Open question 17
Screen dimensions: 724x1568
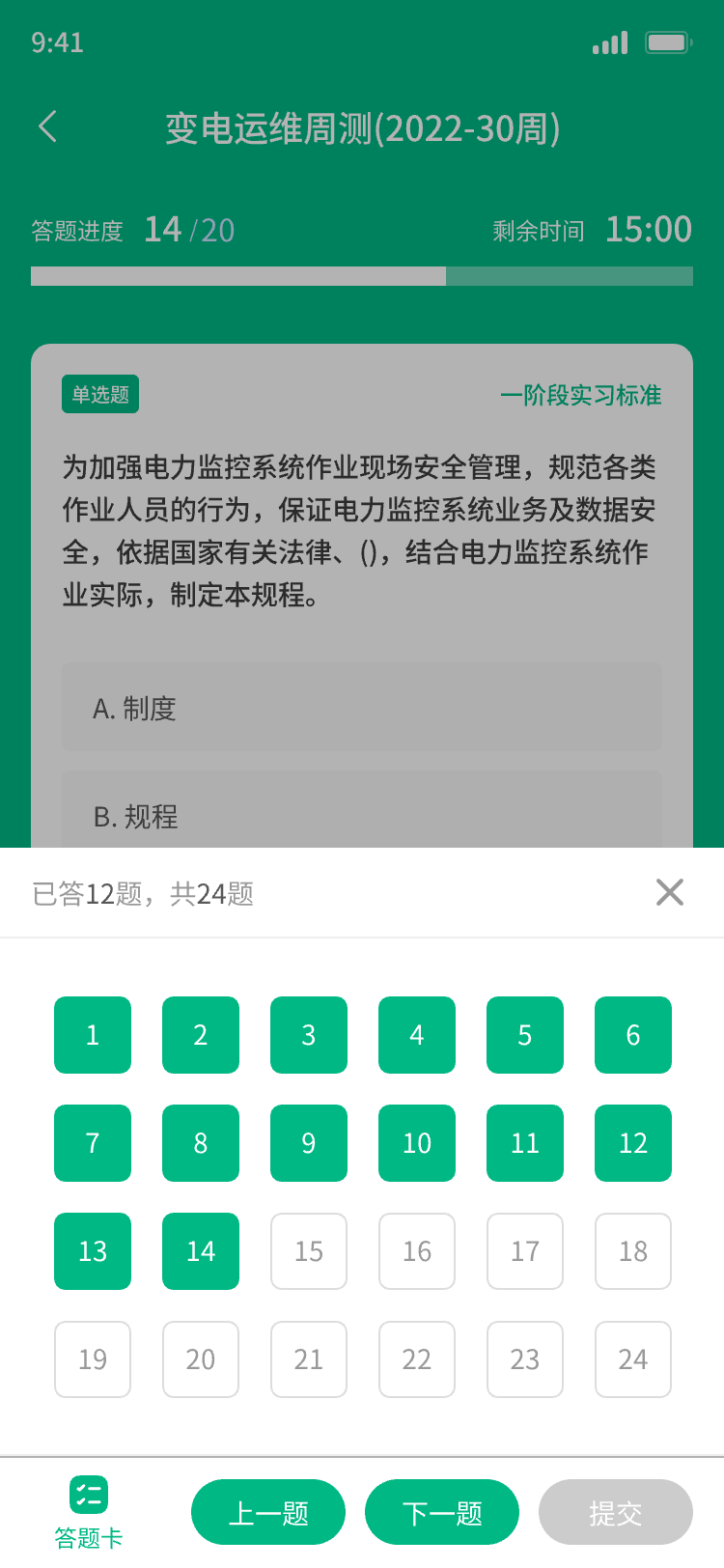525,1251
